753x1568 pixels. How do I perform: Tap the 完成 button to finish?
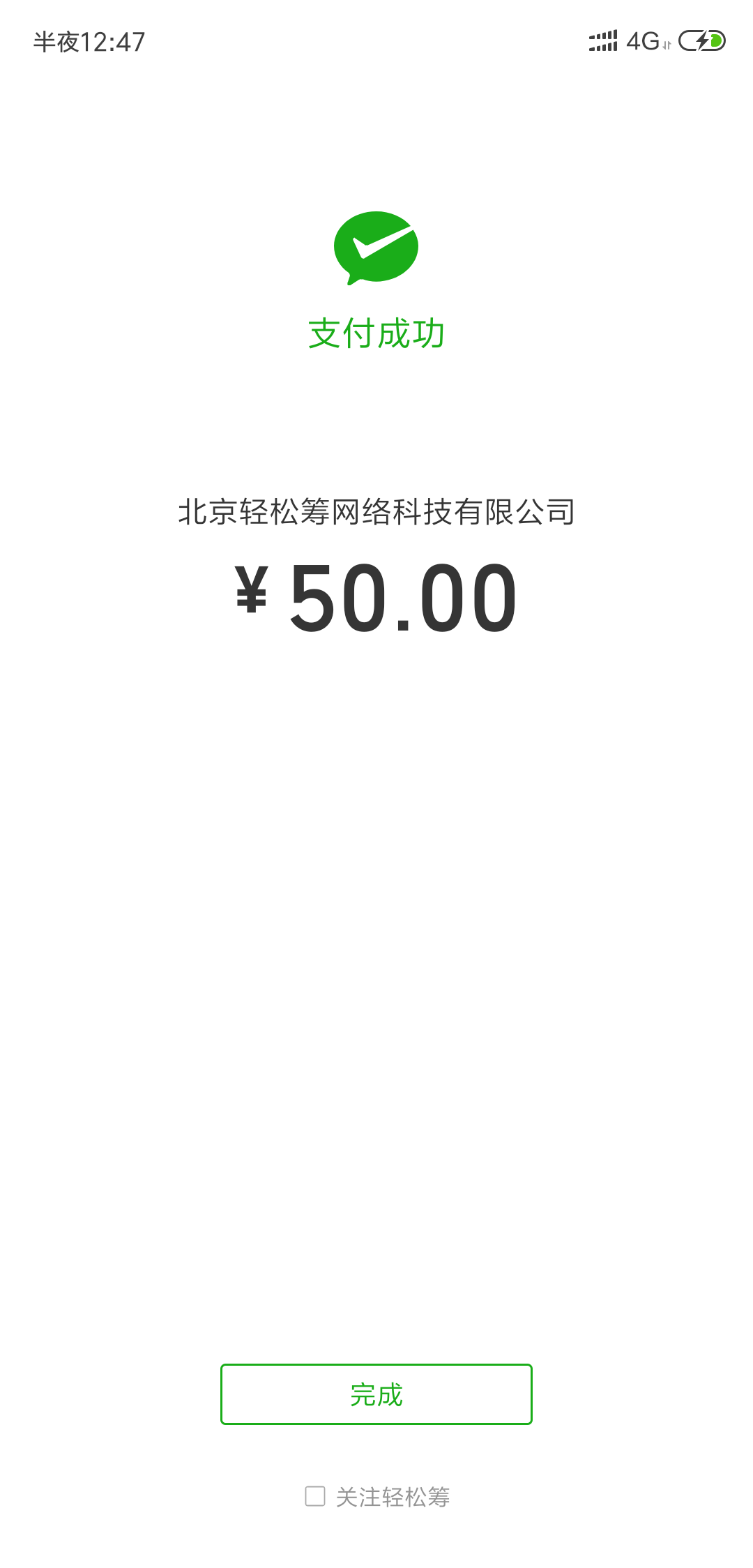(x=376, y=1394)
